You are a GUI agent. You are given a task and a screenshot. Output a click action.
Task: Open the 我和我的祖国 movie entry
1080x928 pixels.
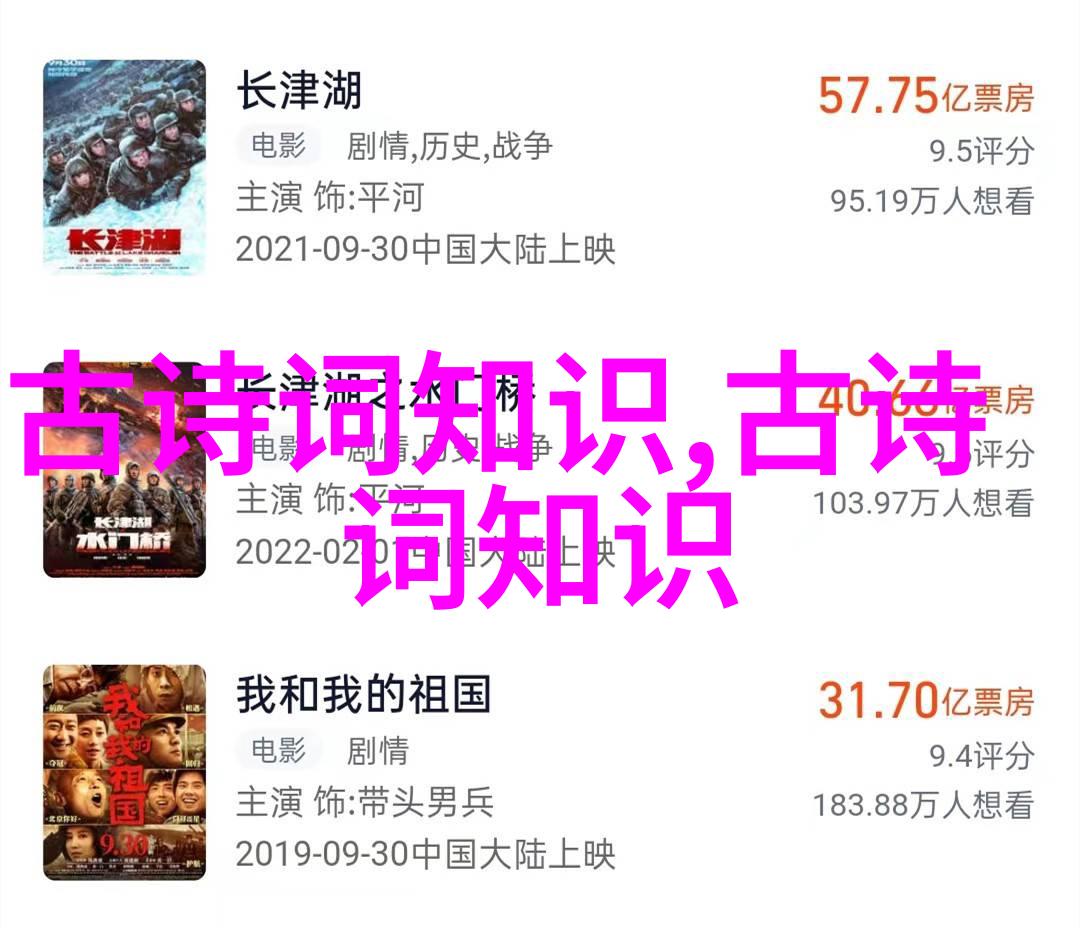364,695
